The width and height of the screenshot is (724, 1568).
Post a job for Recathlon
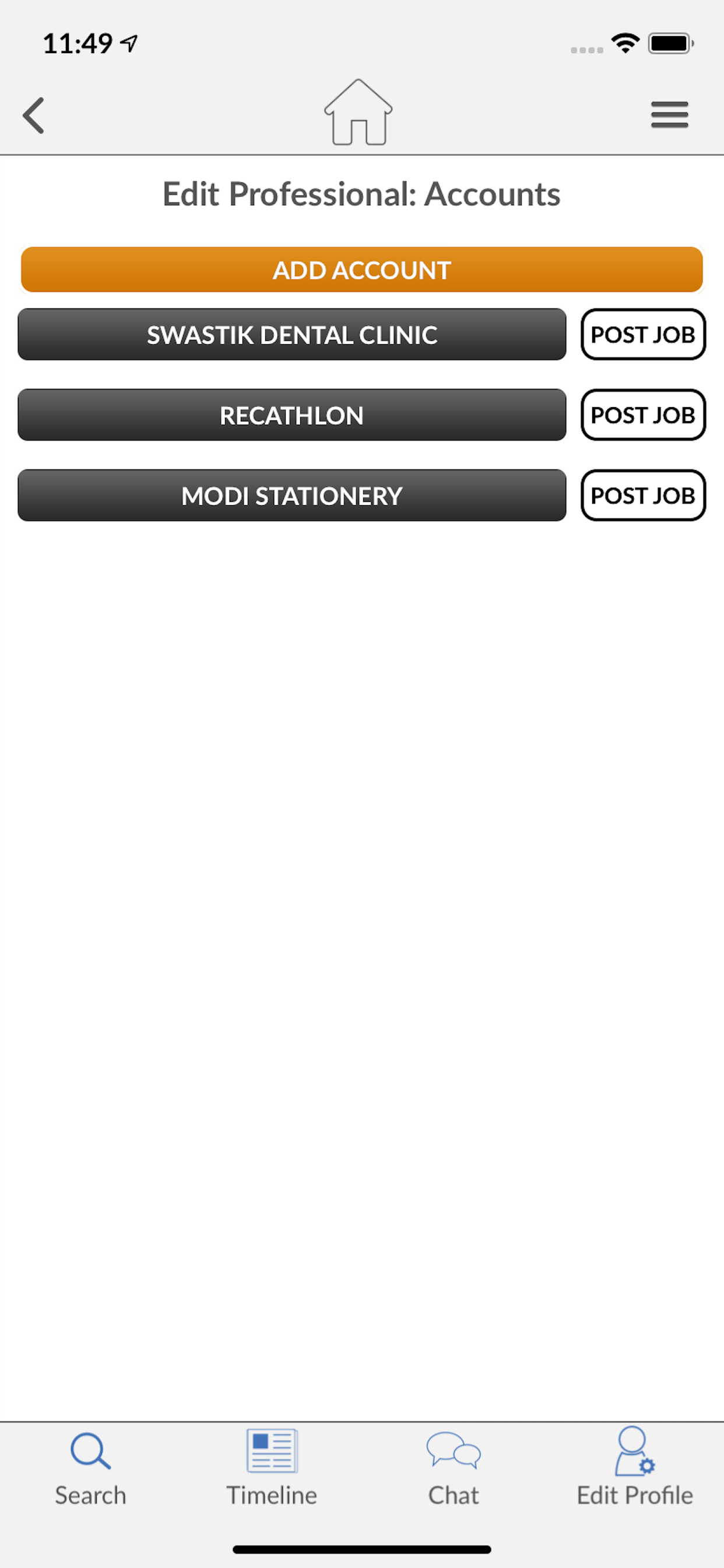click(642, 415)
